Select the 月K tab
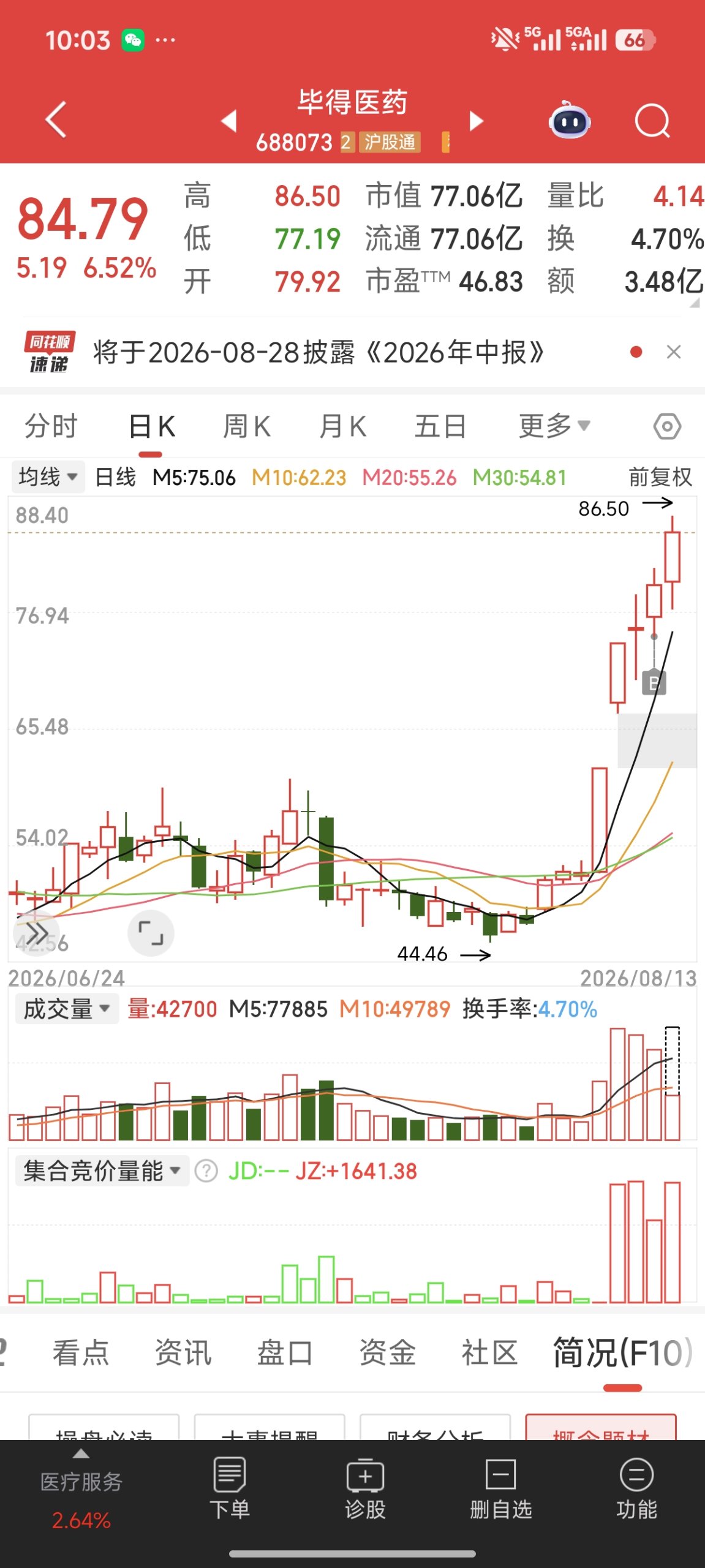The height and width of the screenshot is (1568, 705). coord(342,426)
